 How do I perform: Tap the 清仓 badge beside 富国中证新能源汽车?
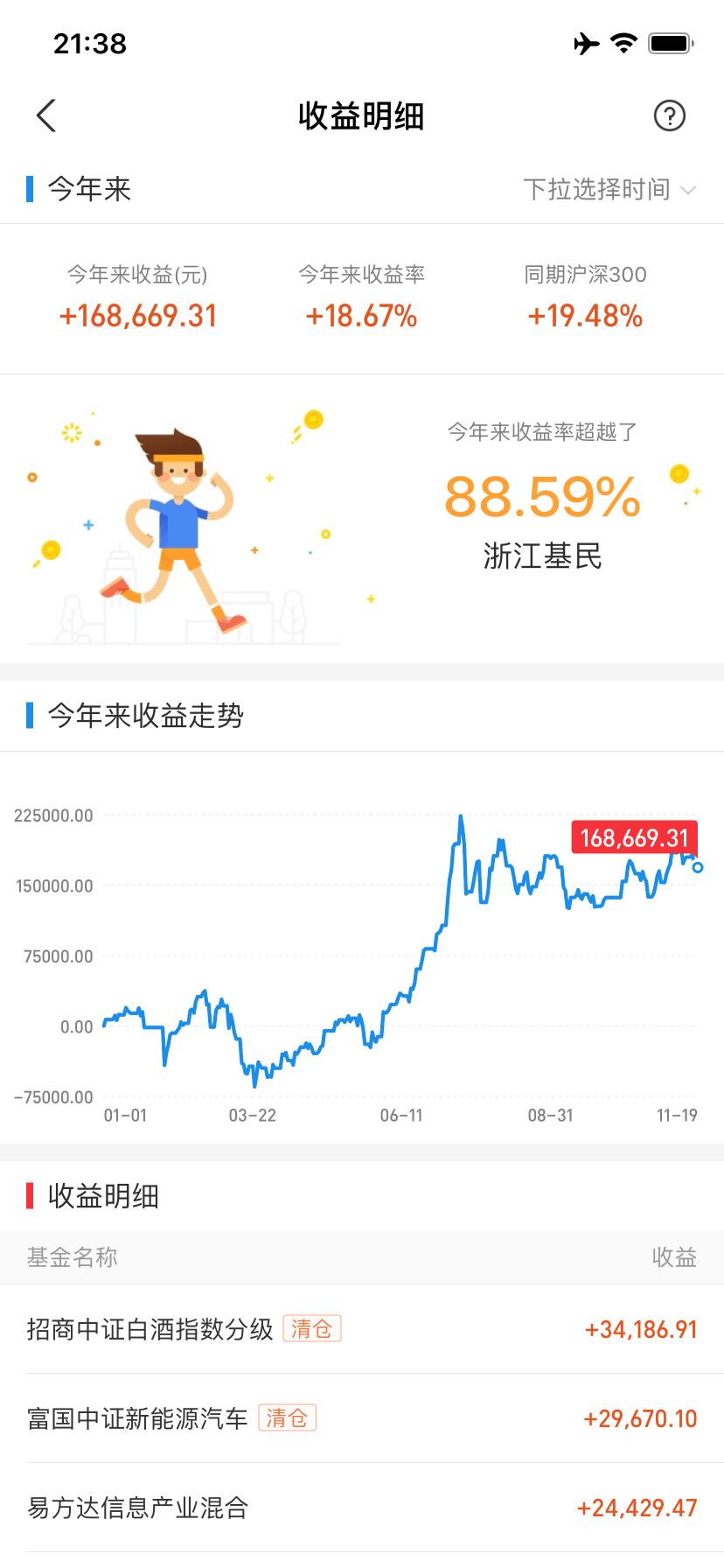[289, 1417]
